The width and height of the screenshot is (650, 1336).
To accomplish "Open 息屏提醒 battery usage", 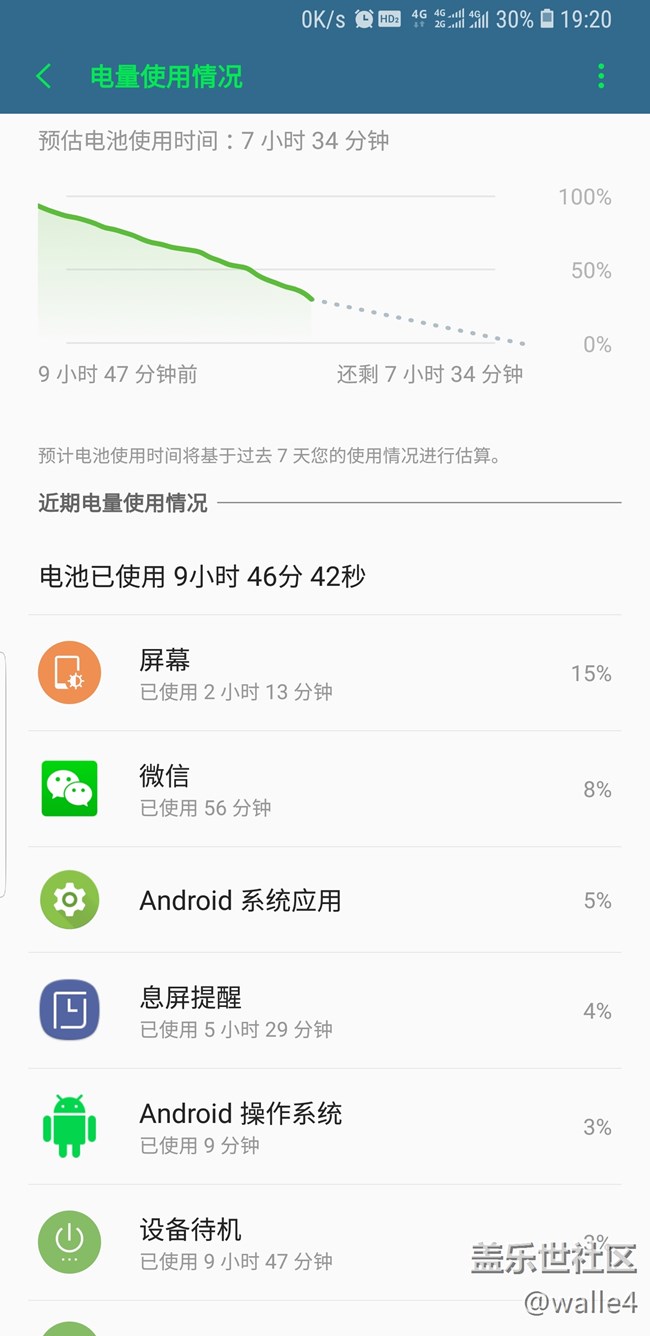I will click(x=324, y=1011).
